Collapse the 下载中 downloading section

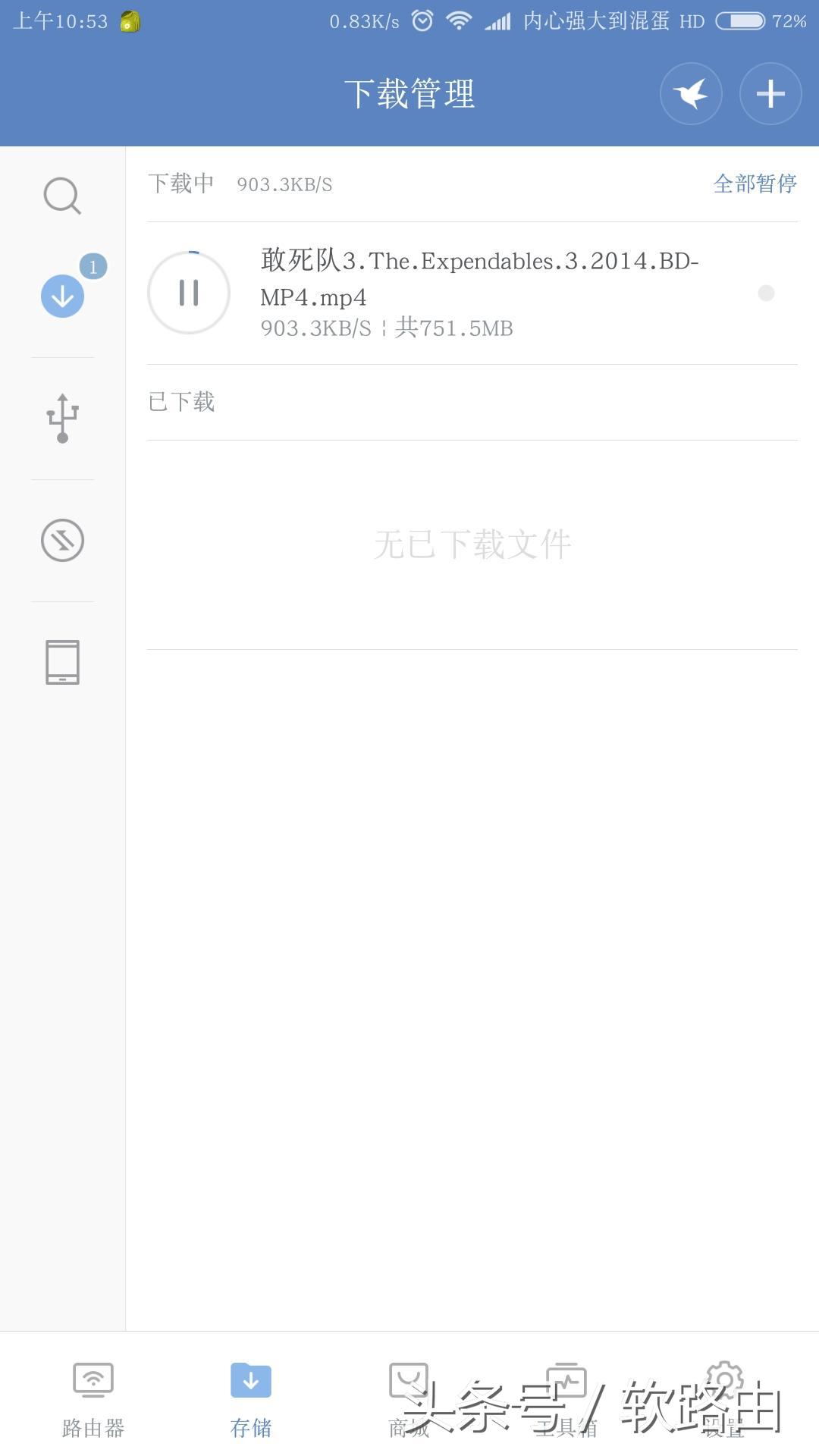[180, 183]
